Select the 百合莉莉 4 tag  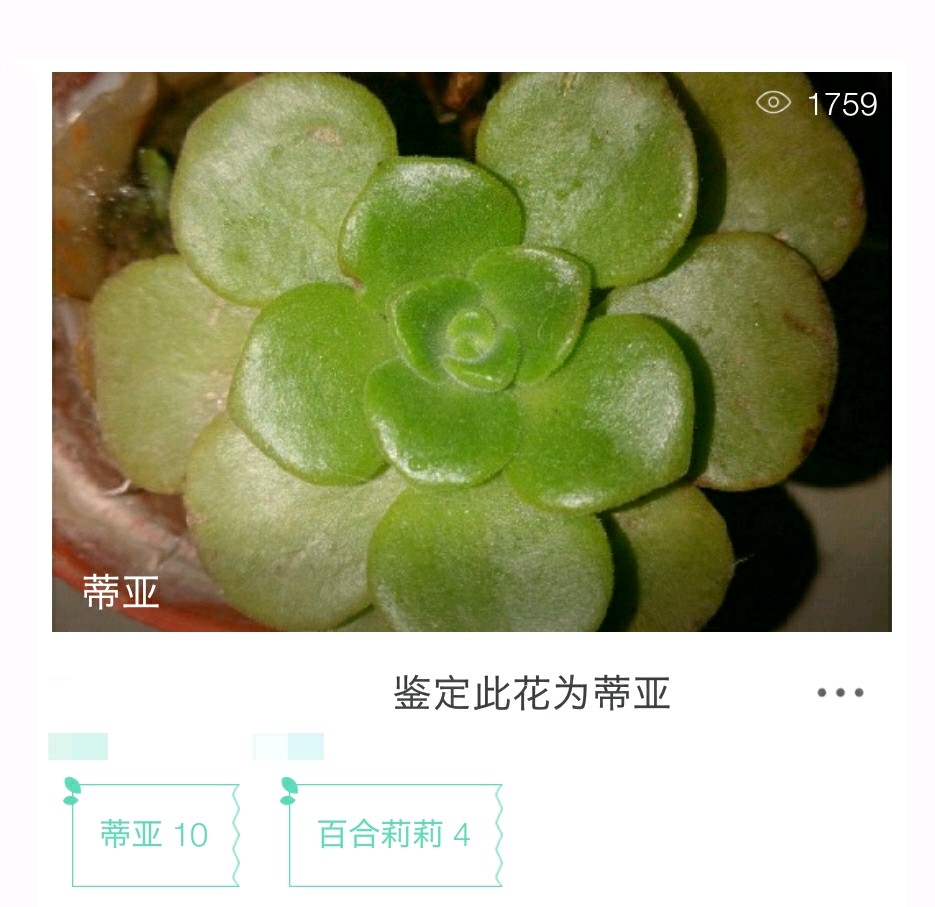(394, 834)
